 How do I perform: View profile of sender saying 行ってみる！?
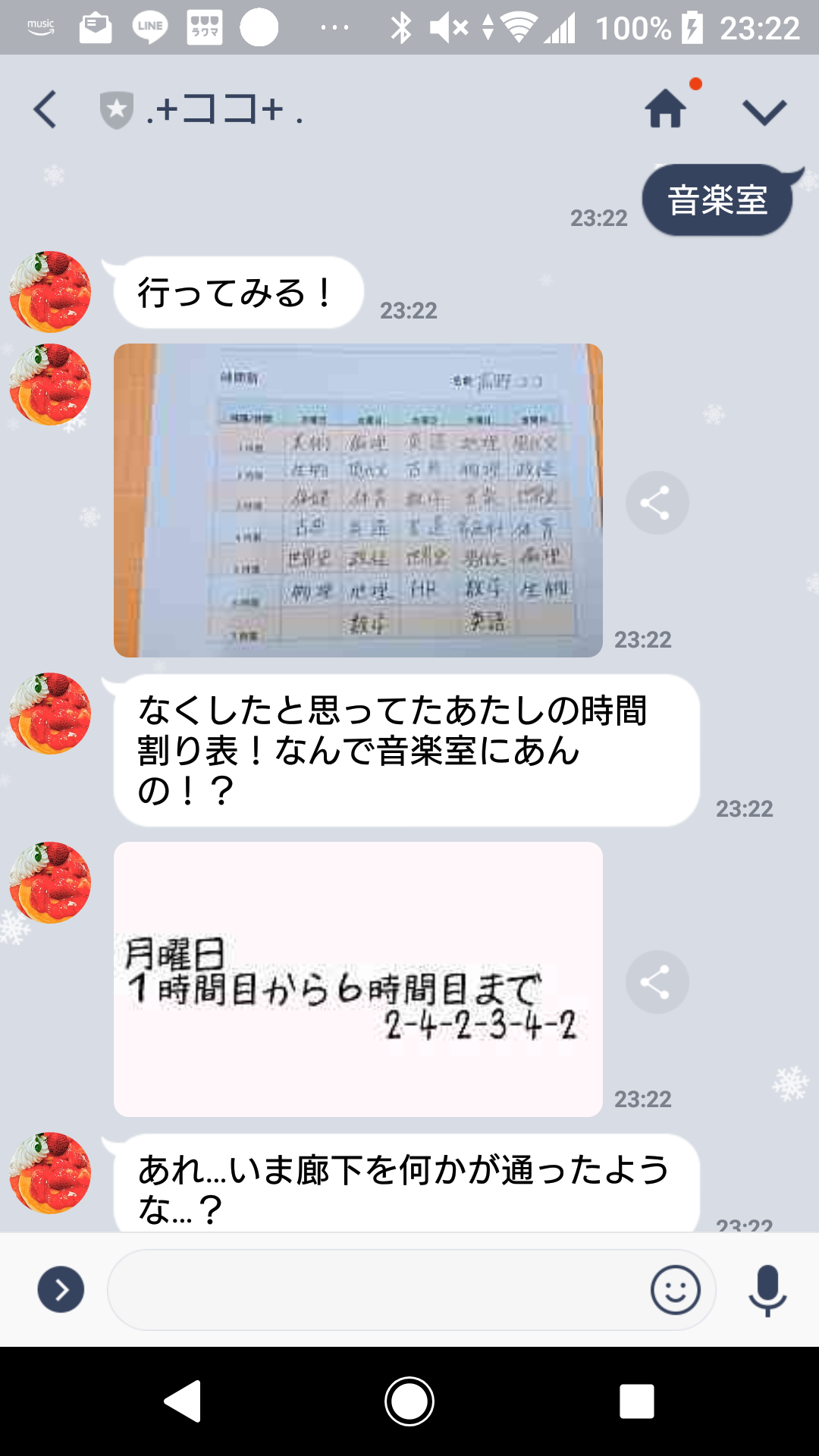pyautogui.click(x=50, y=292)
